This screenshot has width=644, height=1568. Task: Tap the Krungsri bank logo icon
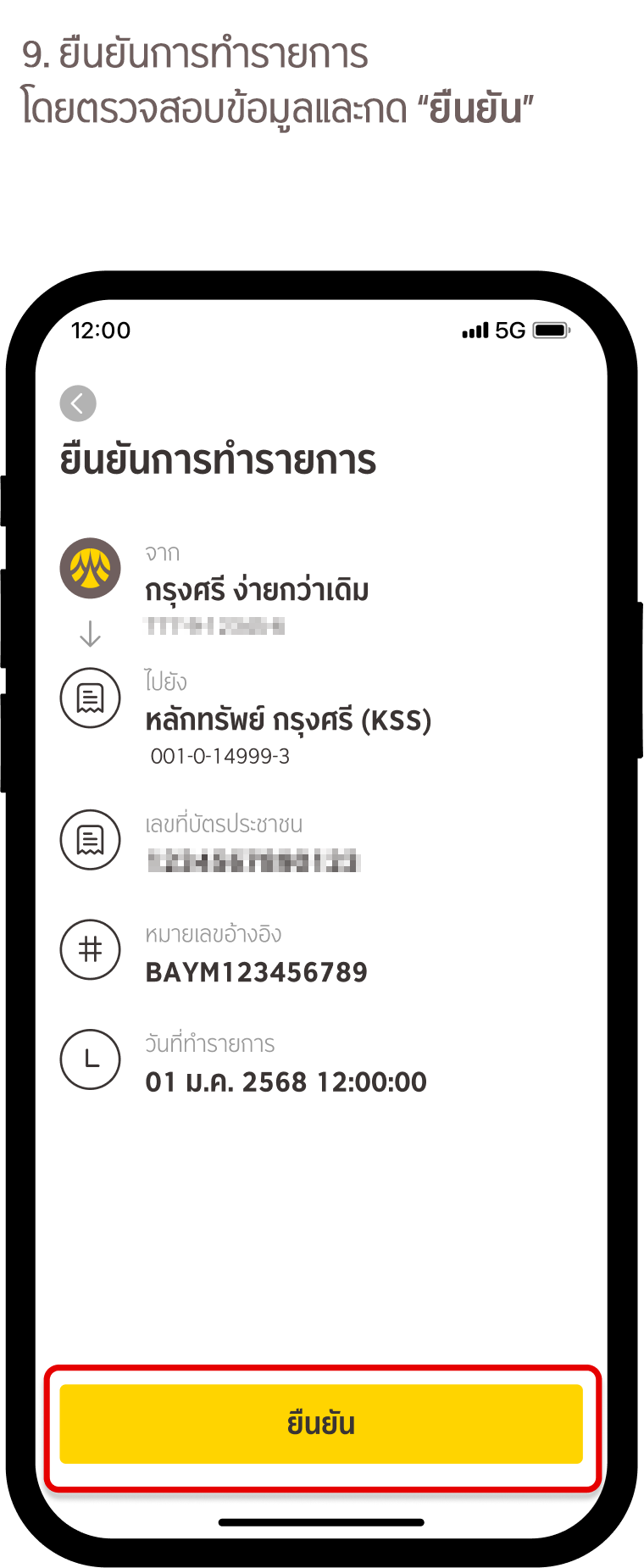90,569
